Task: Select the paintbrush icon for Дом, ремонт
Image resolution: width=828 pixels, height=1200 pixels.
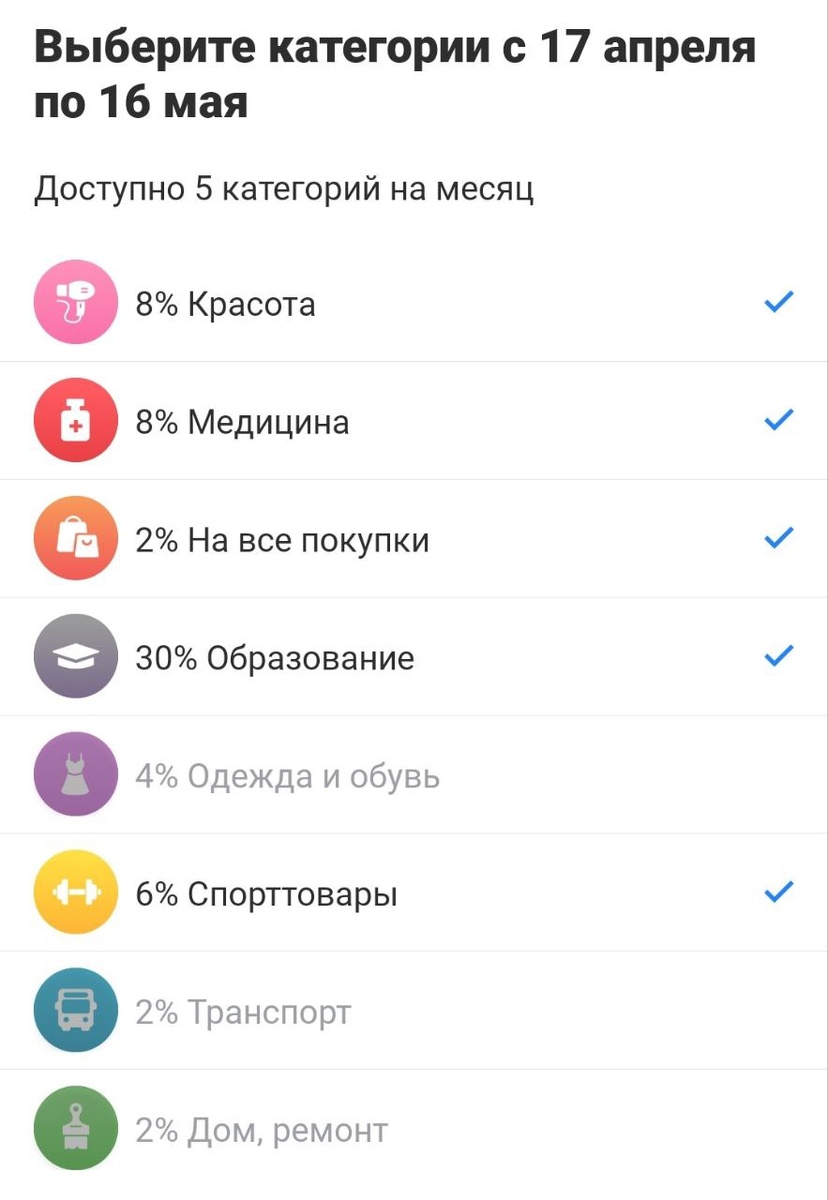Action: coord(75,1128)
